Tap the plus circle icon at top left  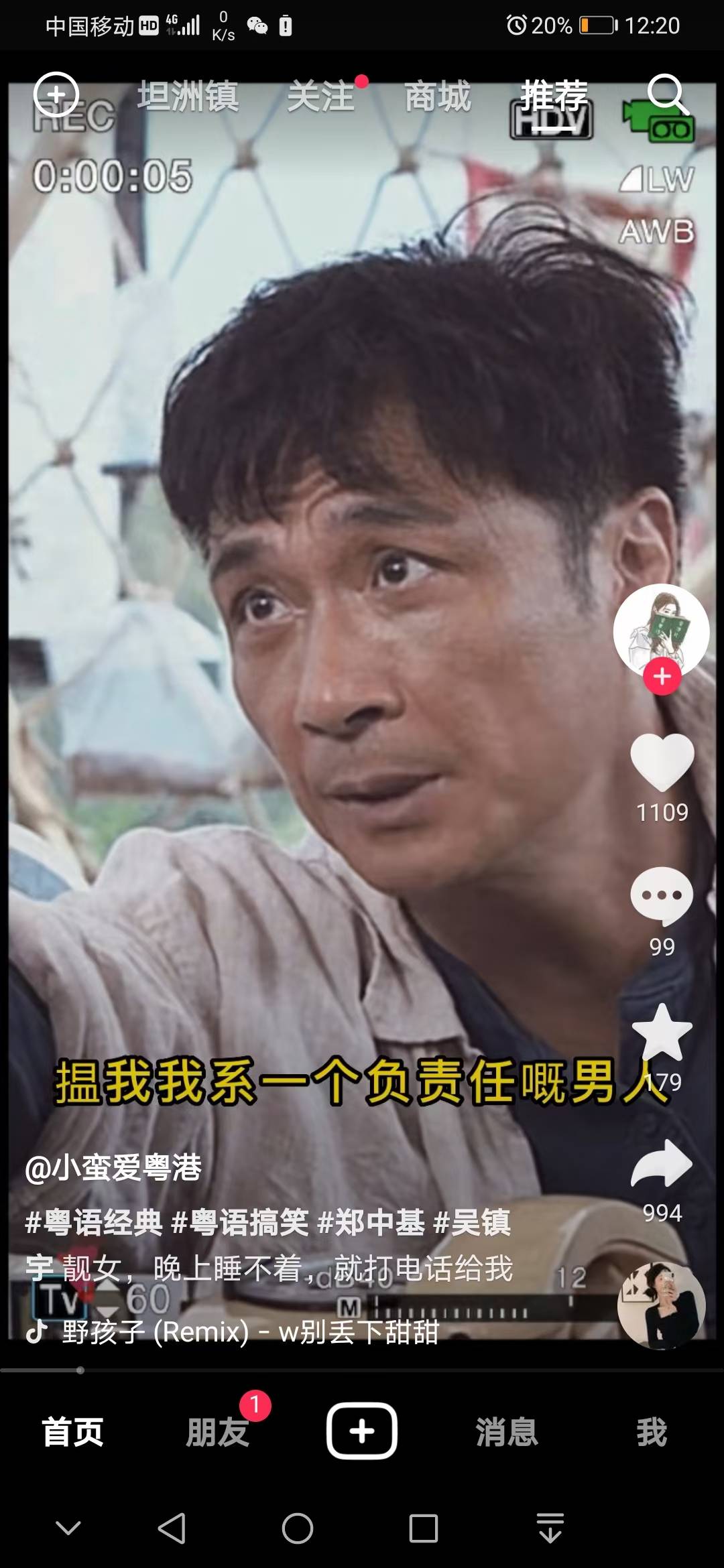[x=56, y=94]
